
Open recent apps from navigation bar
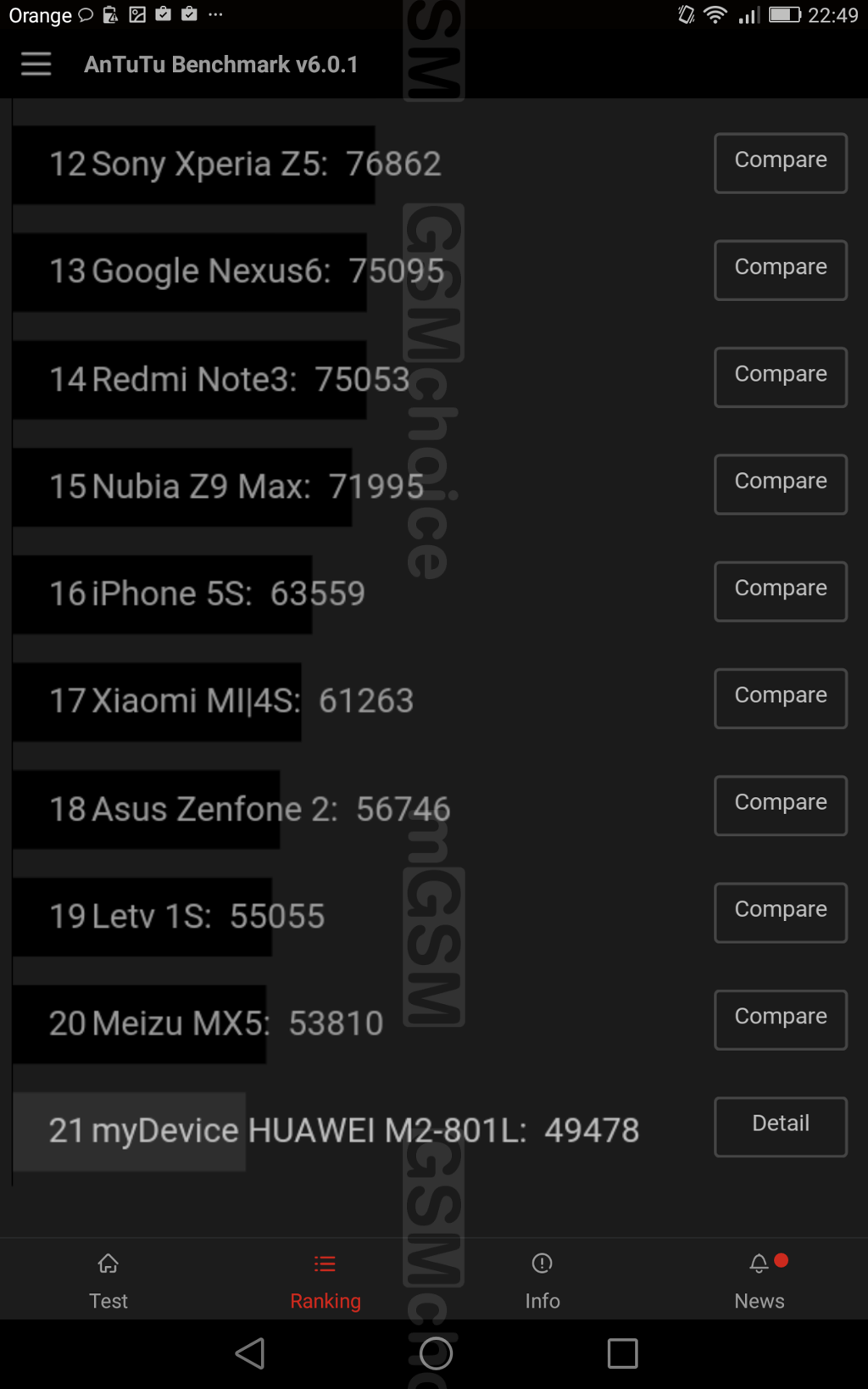pyautogui.click(x=622, y=1353)
